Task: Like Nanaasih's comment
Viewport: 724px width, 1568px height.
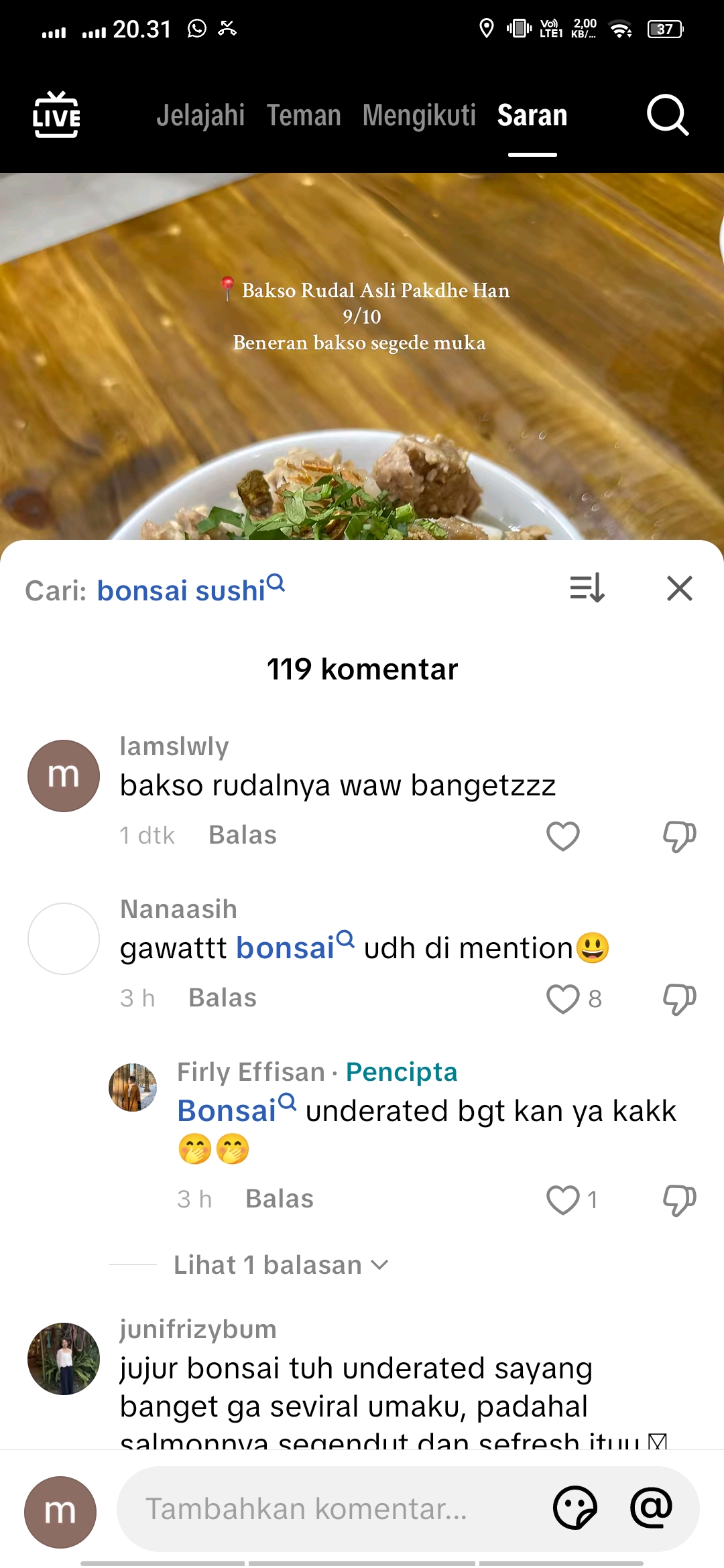Action: [563, 998]
